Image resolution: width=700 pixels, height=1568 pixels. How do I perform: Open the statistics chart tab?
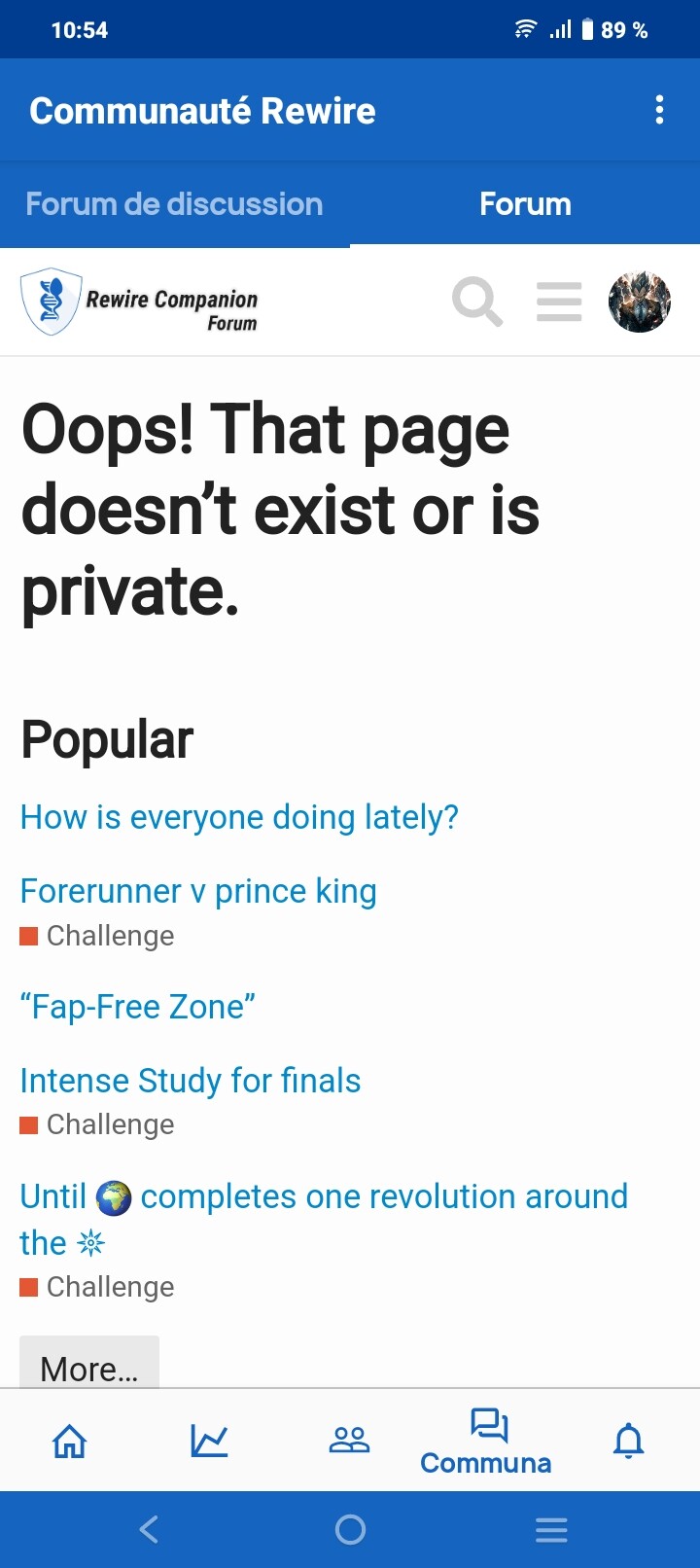210,1441
